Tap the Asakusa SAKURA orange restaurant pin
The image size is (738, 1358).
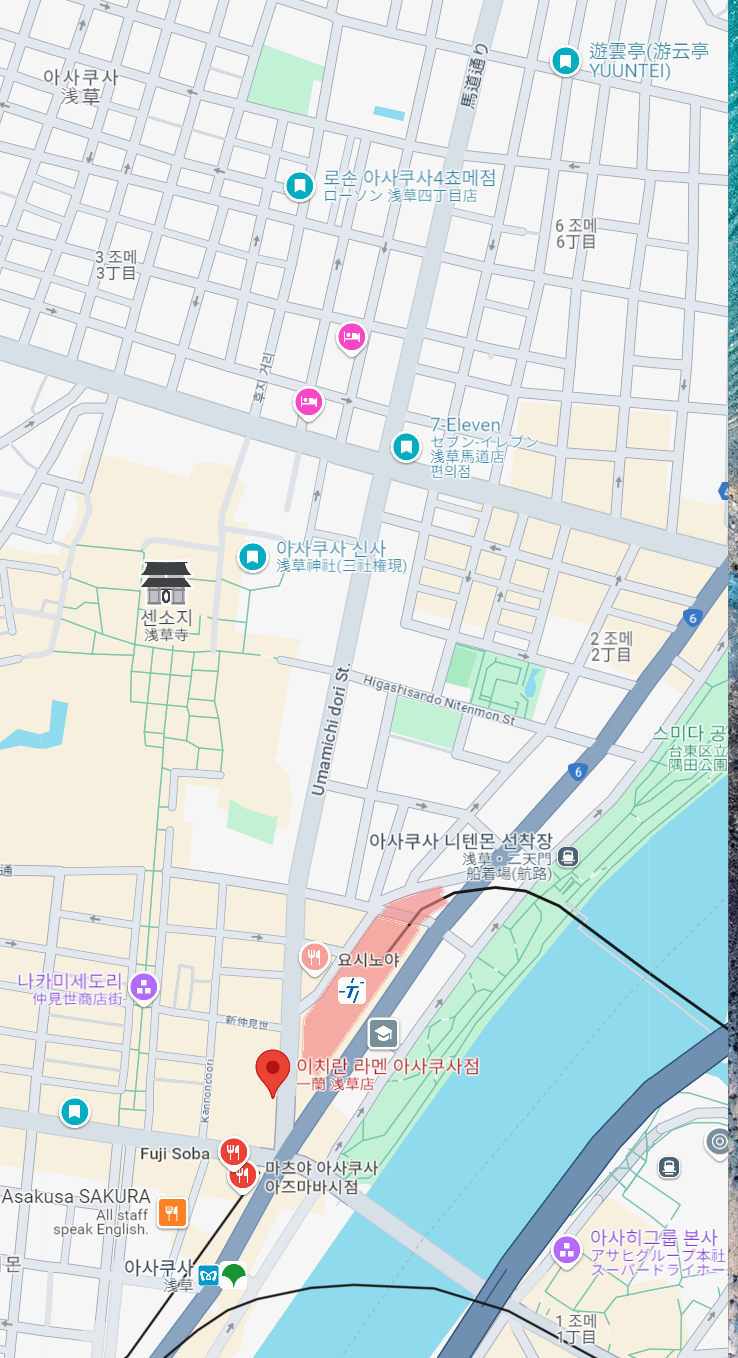click(x=172, y=1212)
